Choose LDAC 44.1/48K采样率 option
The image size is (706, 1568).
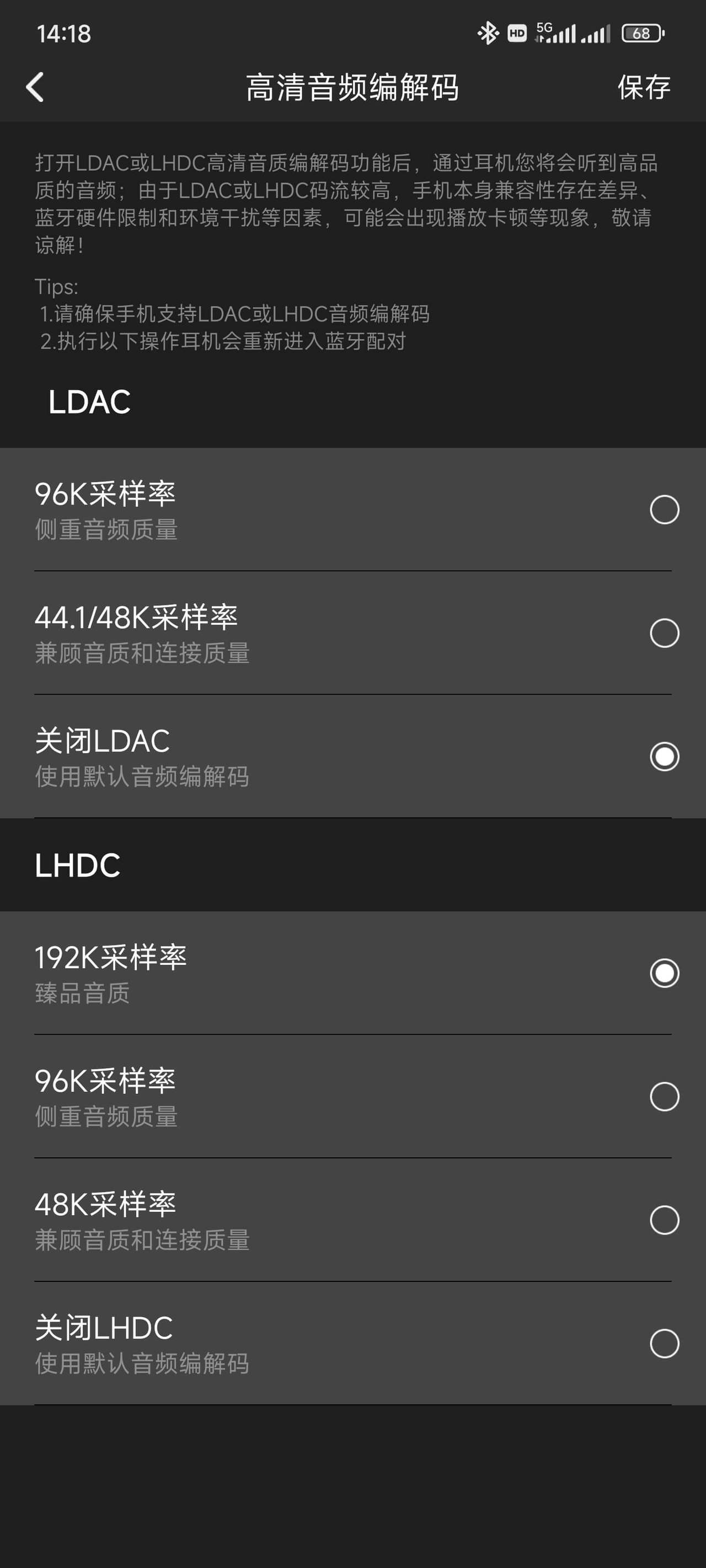tap(664, 633)
